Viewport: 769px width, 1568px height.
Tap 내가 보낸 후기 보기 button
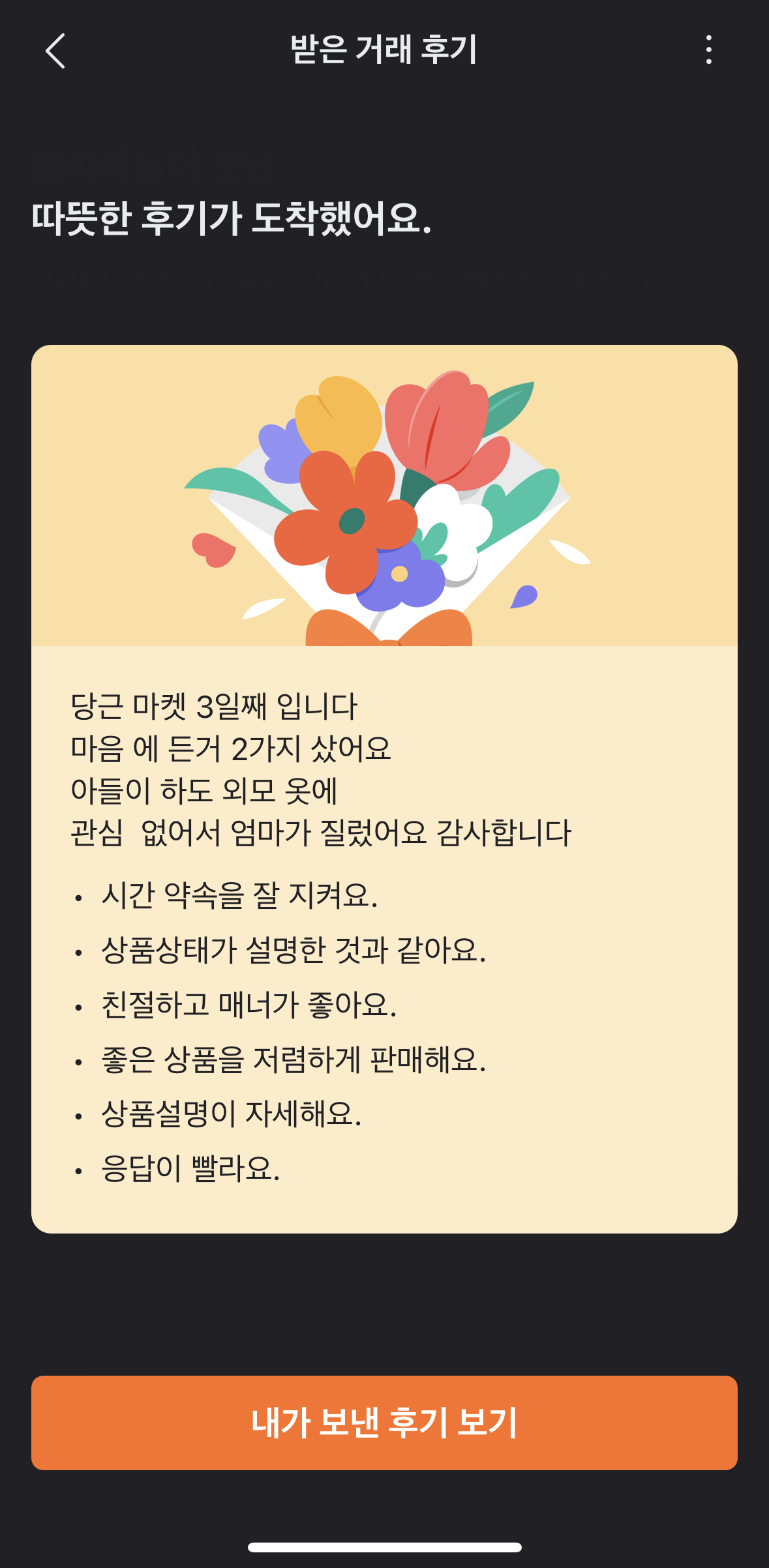pos(384,1423)
